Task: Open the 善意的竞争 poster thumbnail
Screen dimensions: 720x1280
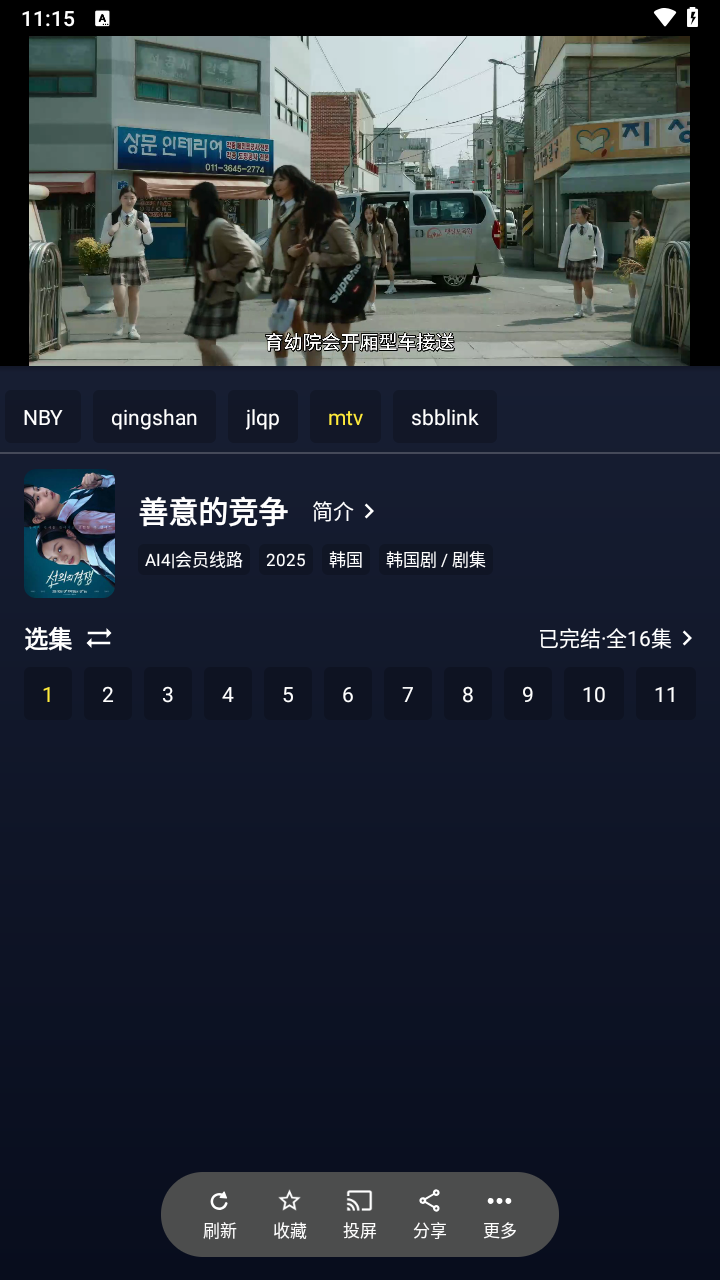Action: [69, 533]
